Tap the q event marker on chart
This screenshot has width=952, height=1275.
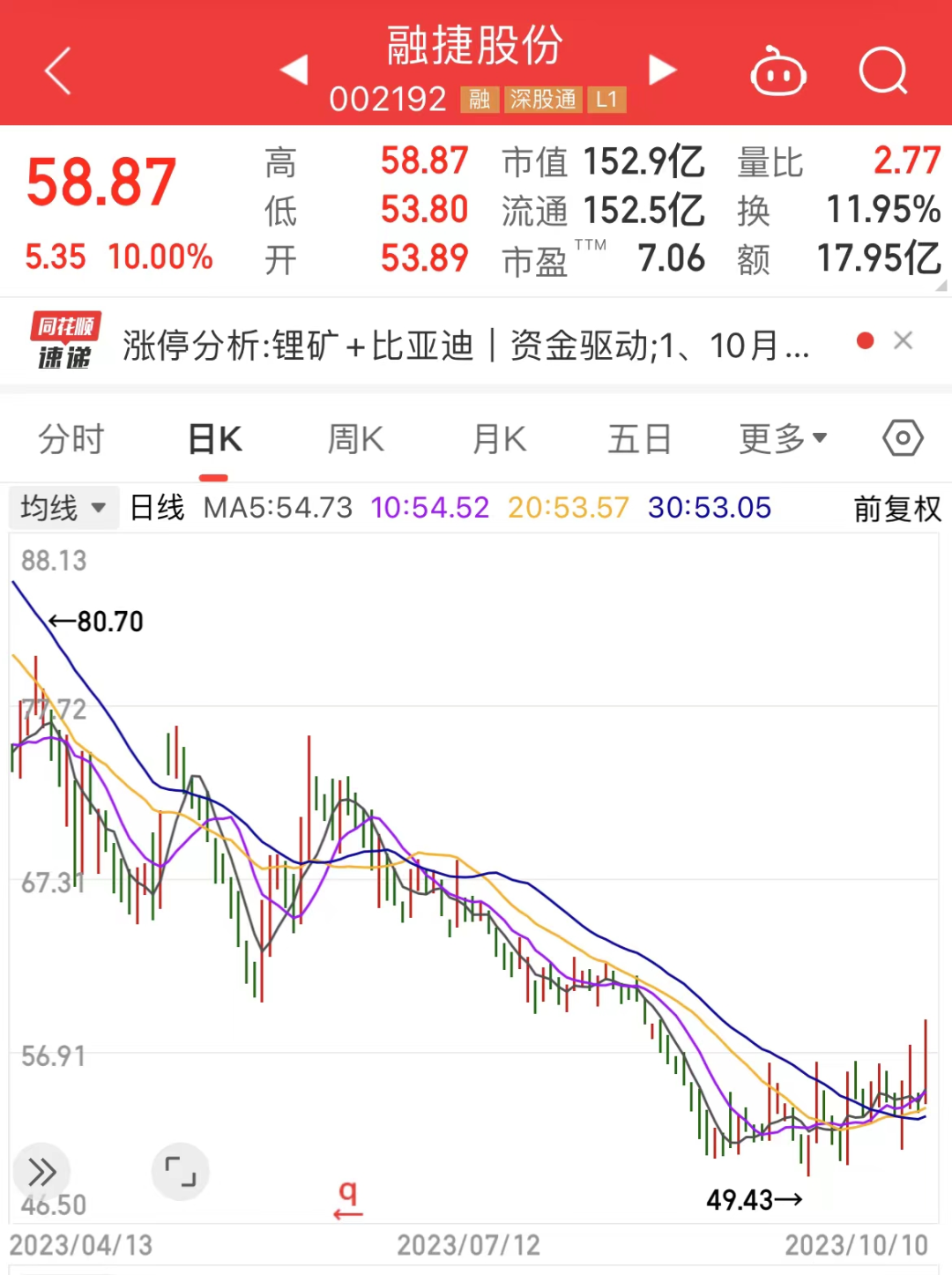pyautogui.click(x=348, y=1199)
